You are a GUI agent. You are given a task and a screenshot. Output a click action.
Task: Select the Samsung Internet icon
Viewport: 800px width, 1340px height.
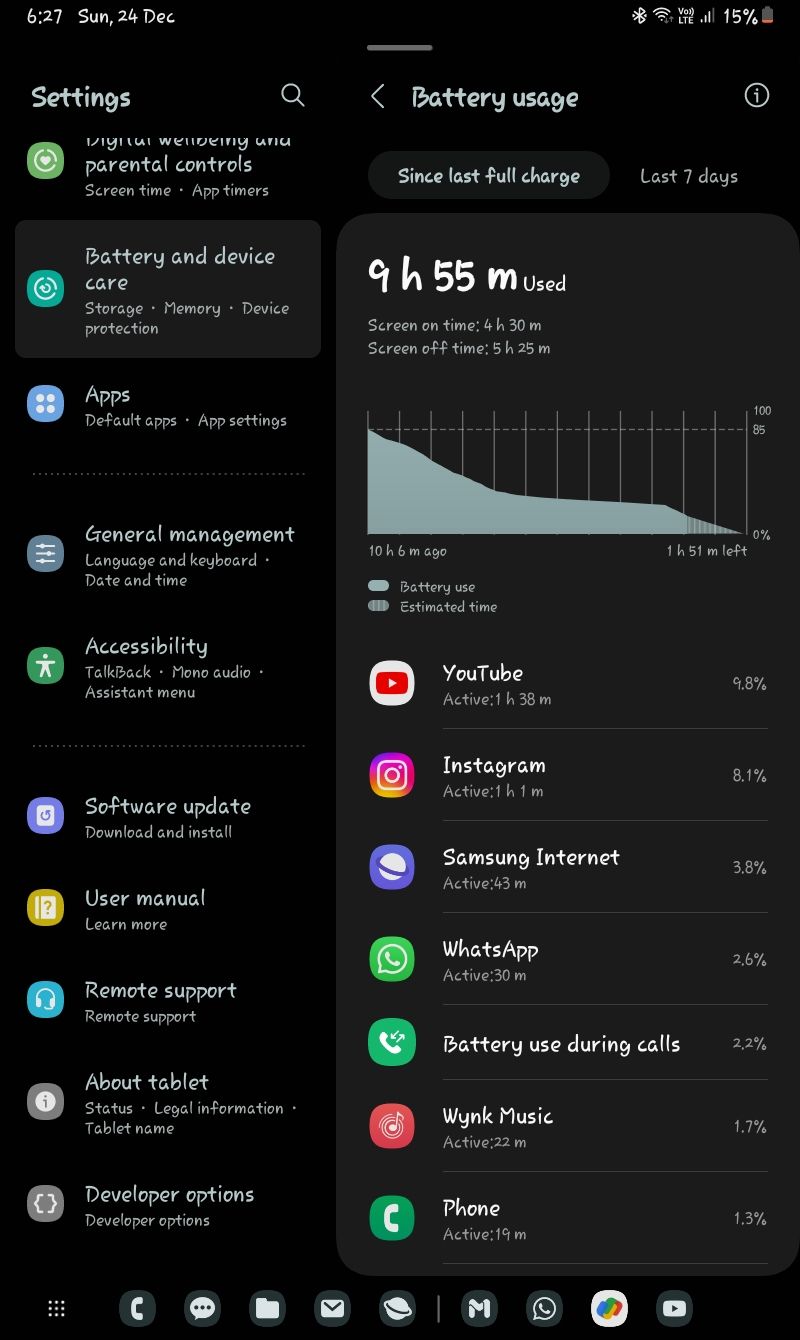pos(391,867)
